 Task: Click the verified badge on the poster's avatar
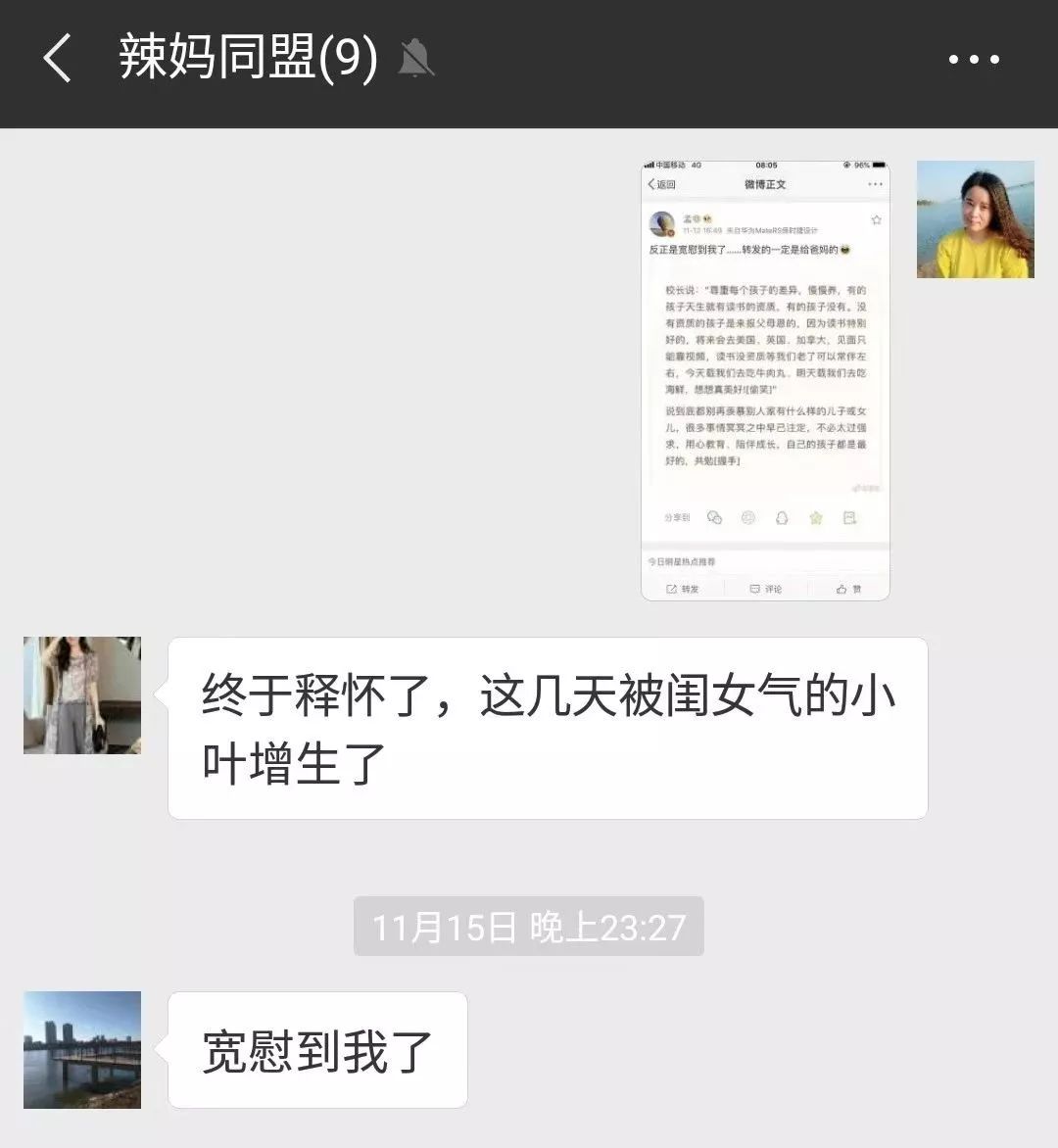click(670, 231)
